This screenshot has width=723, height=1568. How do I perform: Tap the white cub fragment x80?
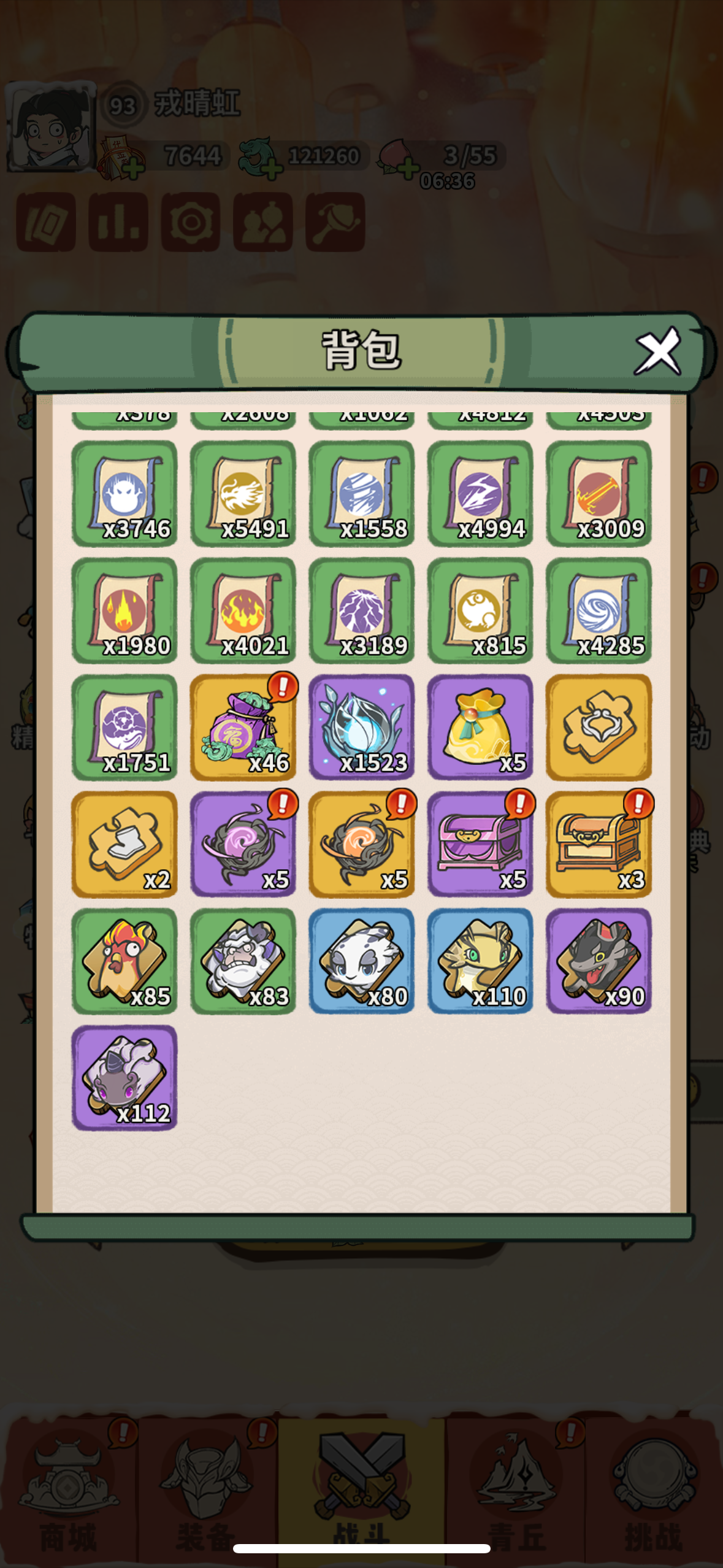(361, 961)
